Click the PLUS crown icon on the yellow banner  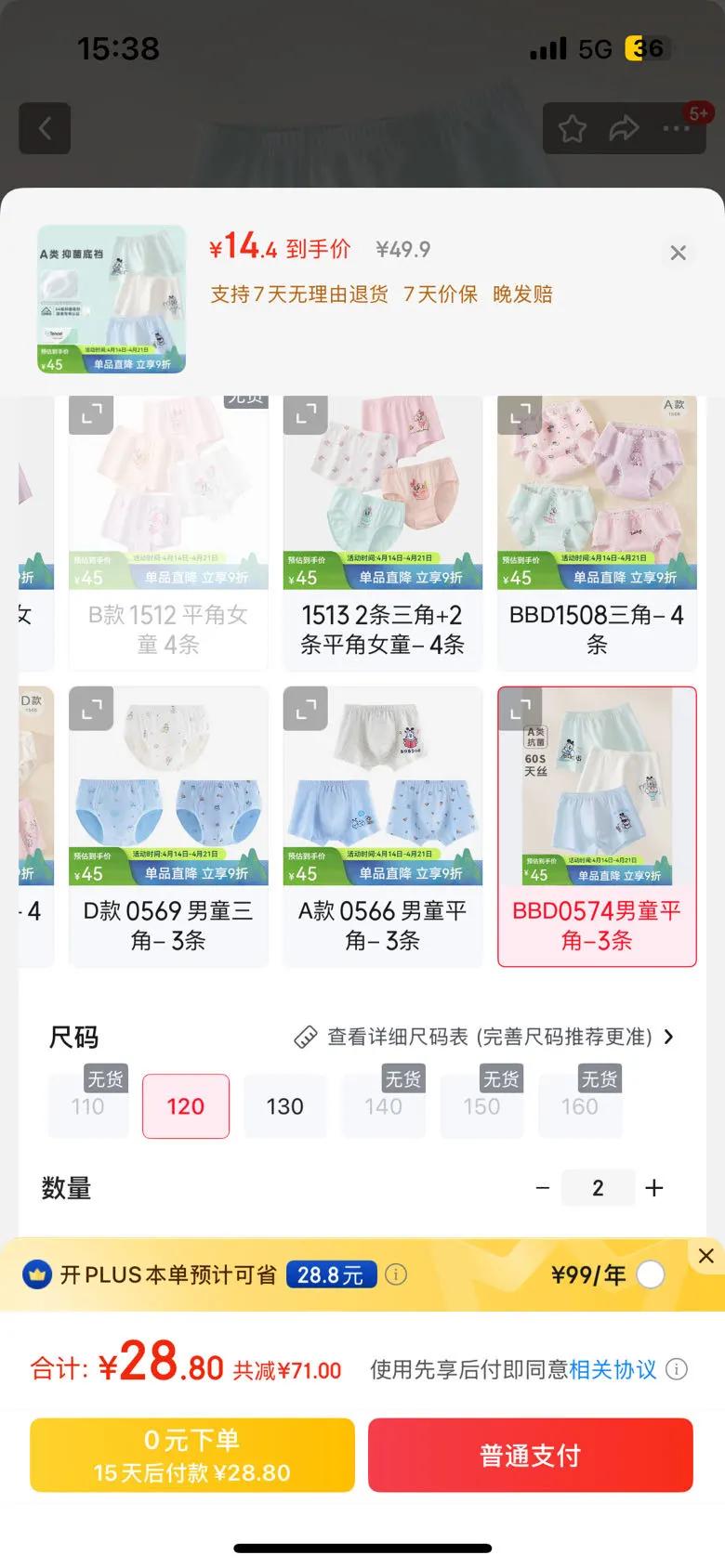(x=37, y=1274)
